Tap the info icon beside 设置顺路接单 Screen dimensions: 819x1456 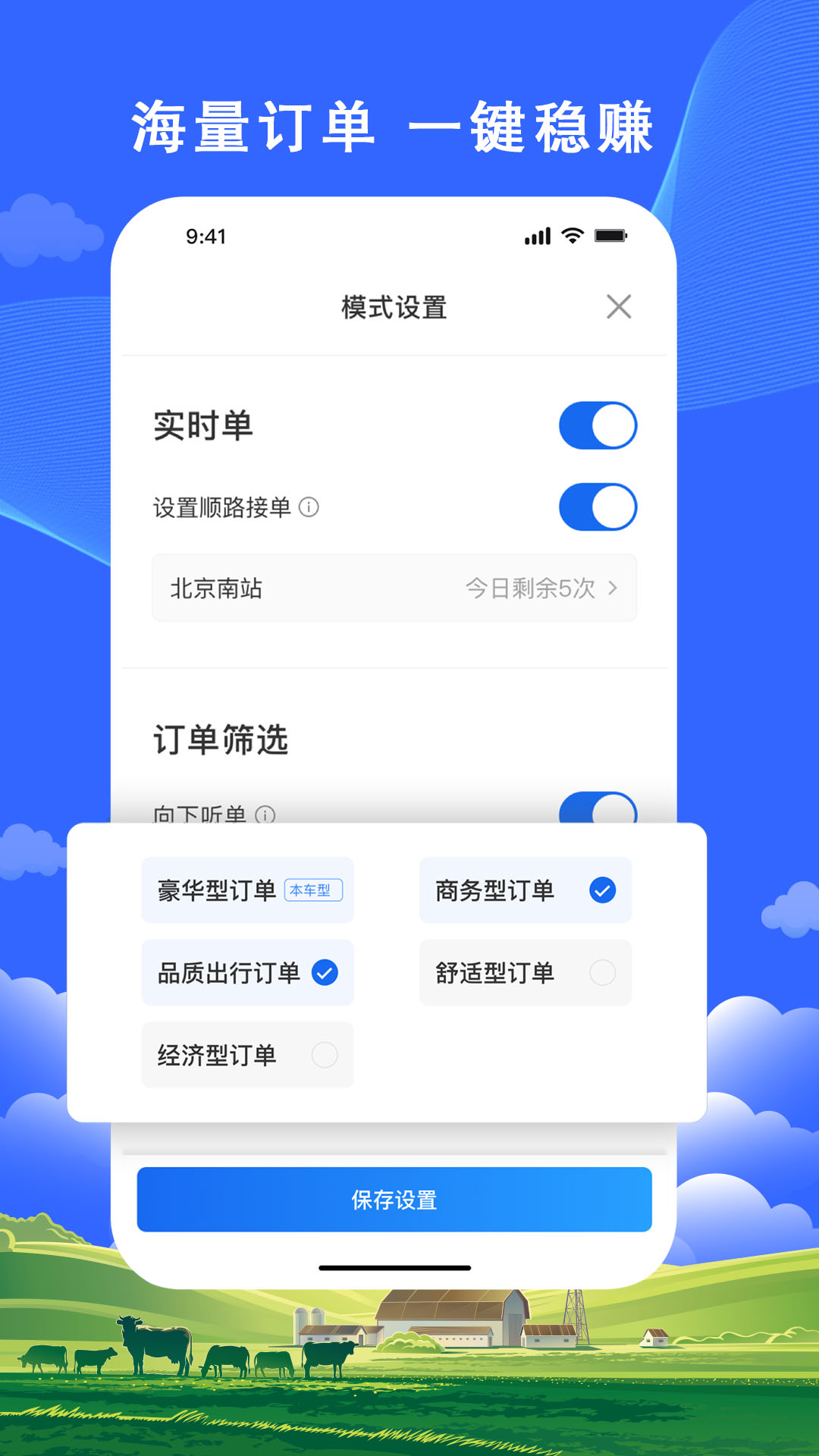tap(311, 507)
